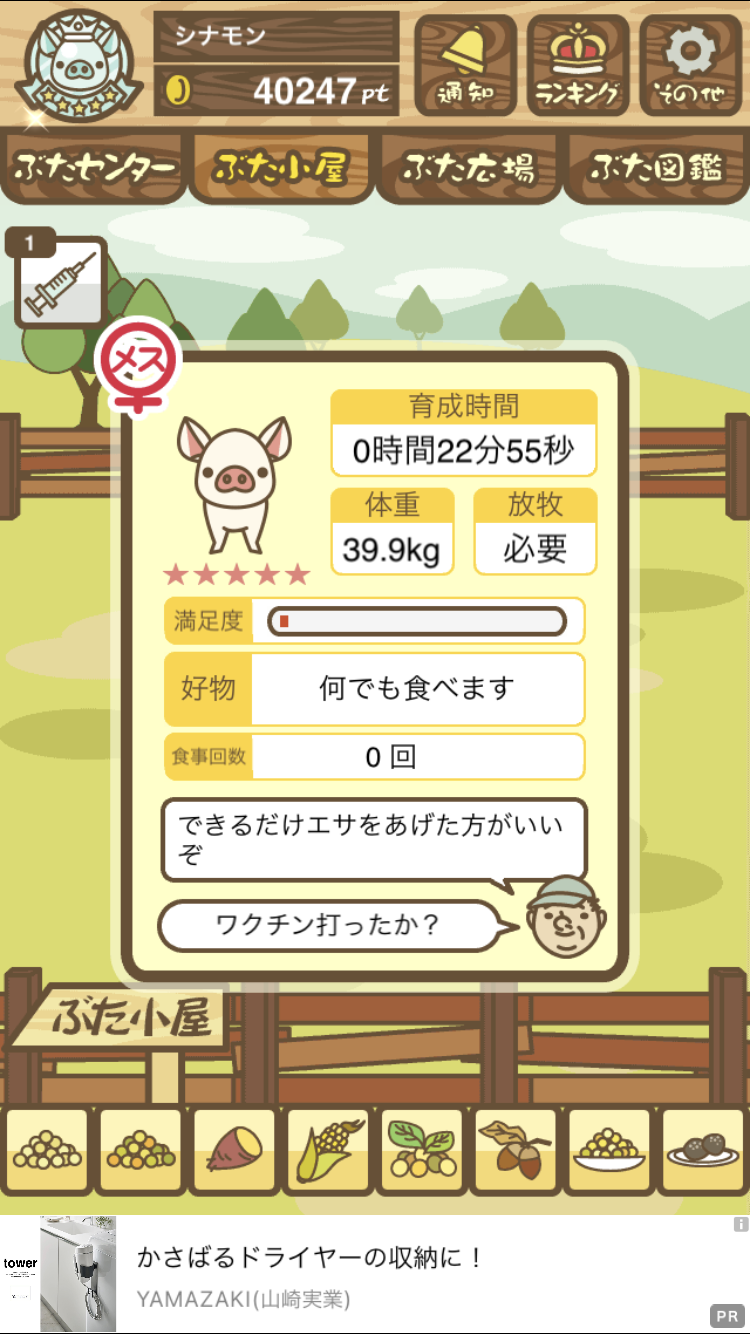Select the ぶた小屋 tab
The width and height of the screenshot is (750, 1334).
click(281, 168)
